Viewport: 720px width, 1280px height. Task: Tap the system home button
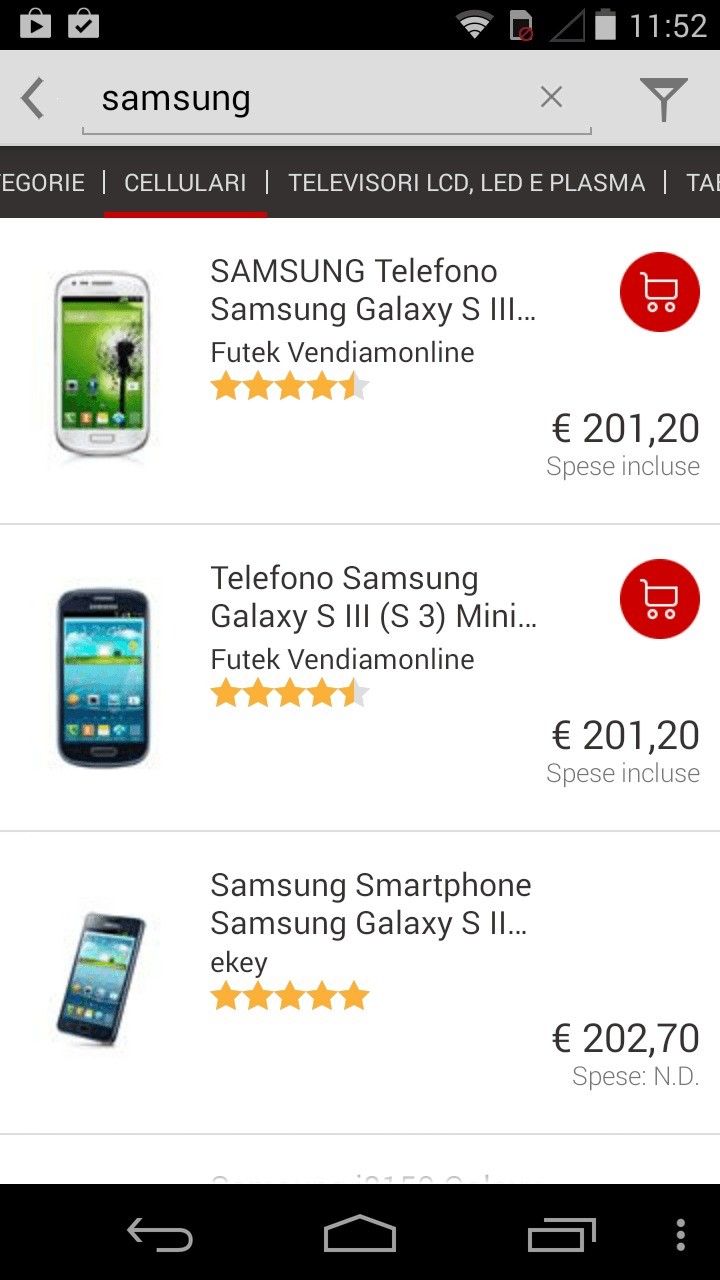[360, 1234]
